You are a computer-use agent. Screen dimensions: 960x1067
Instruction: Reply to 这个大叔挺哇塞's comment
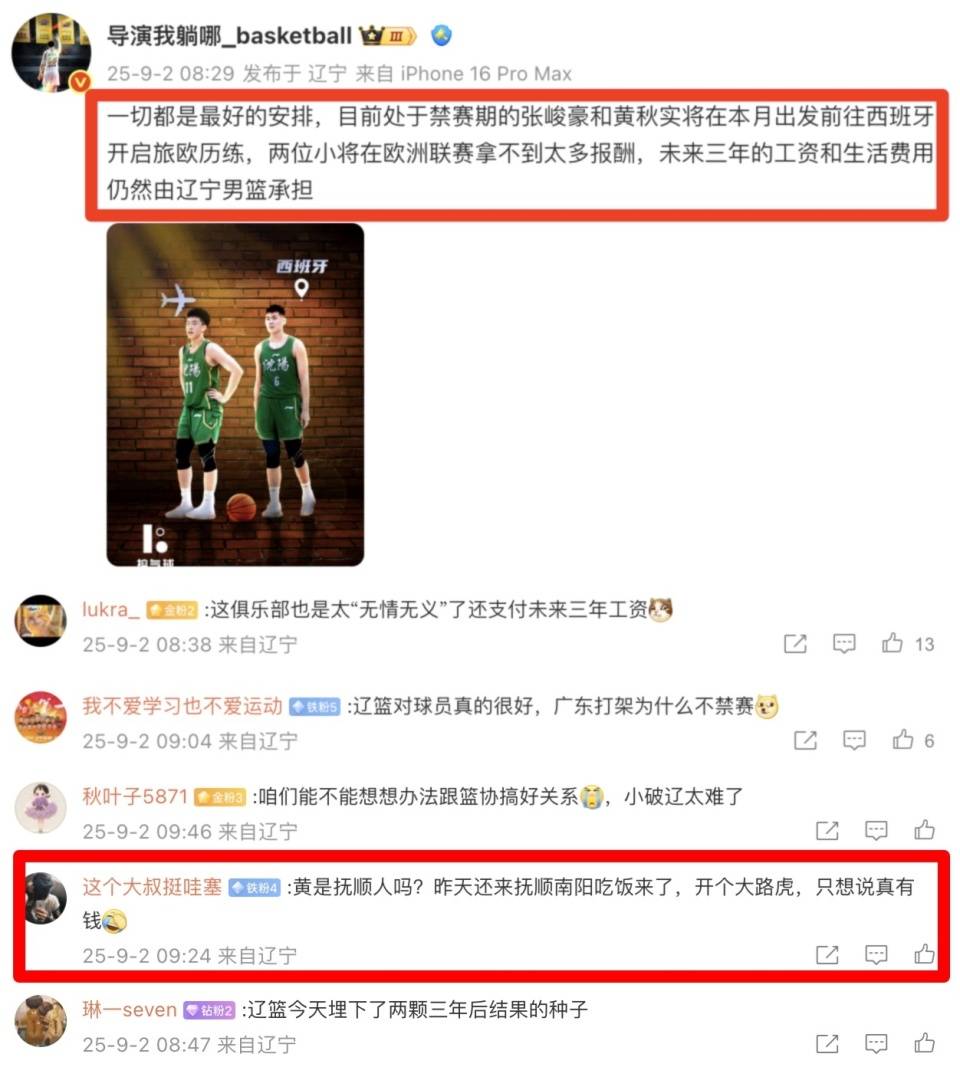876,954
